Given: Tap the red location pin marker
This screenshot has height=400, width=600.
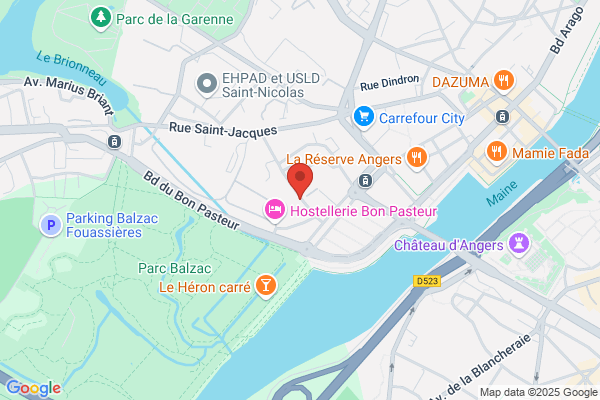Looking at the screenshot, I should [300, 181].
